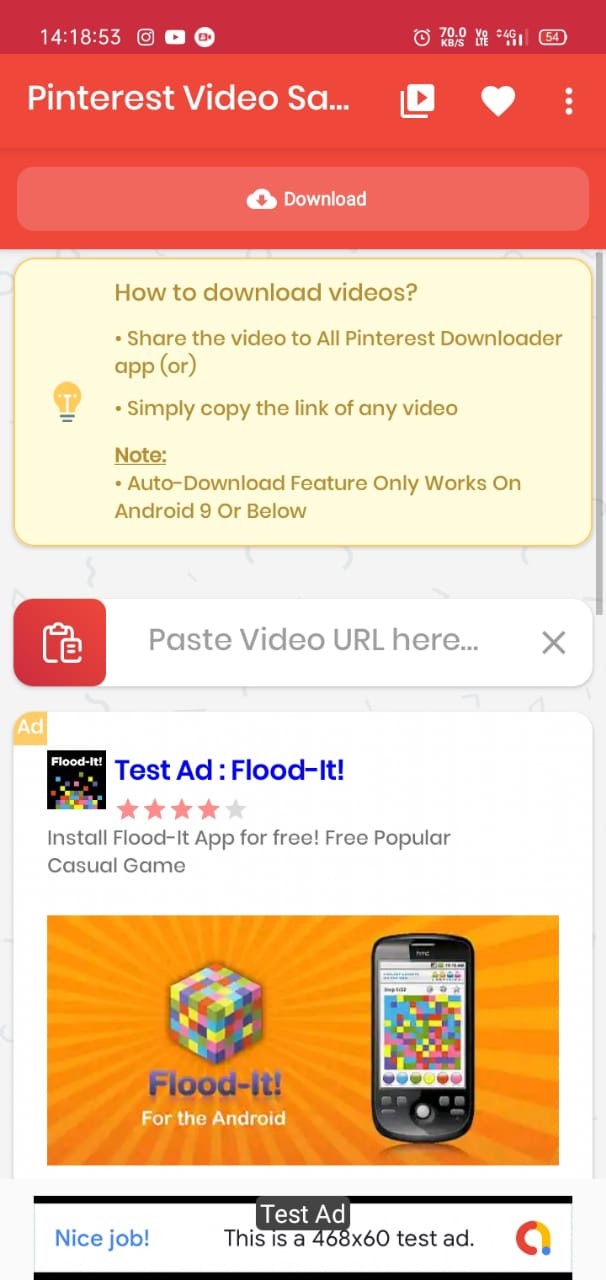The height and width of the screenshot is (1280, 606).
Task: Open the Test Ad: Flood-It! title
Action: point(229,770)
